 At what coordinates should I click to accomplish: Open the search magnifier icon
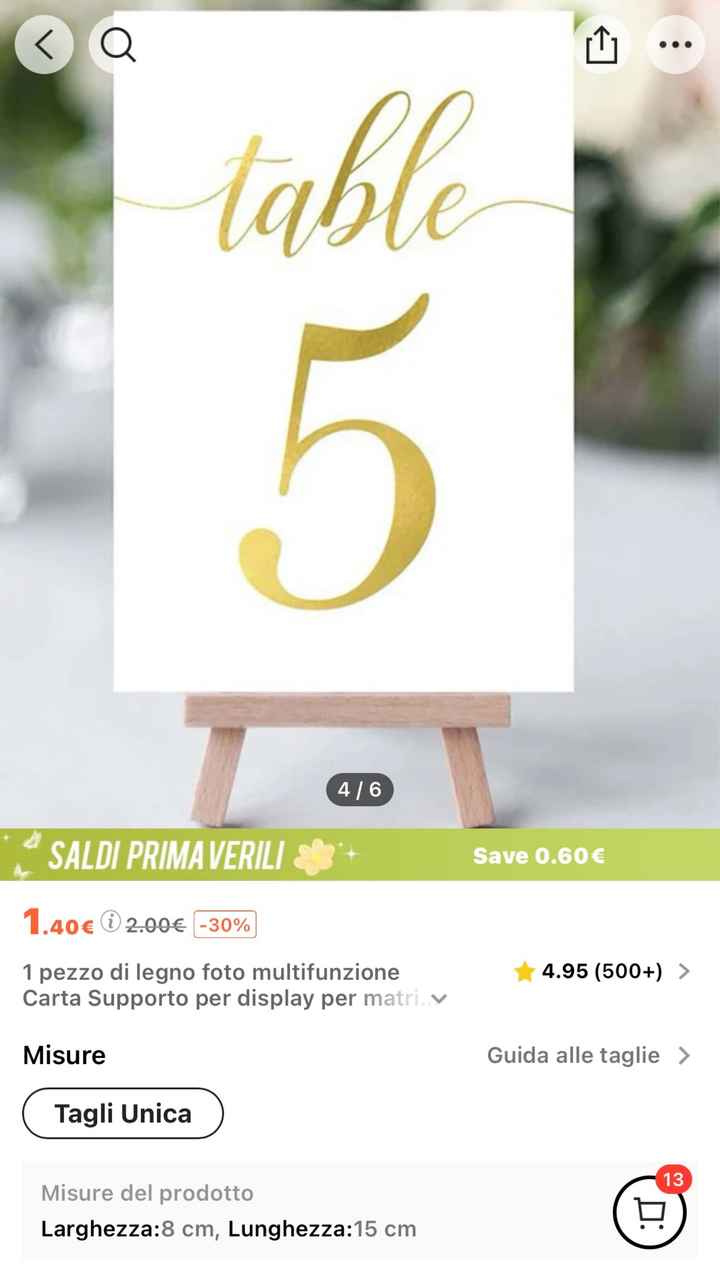[117, 44]
